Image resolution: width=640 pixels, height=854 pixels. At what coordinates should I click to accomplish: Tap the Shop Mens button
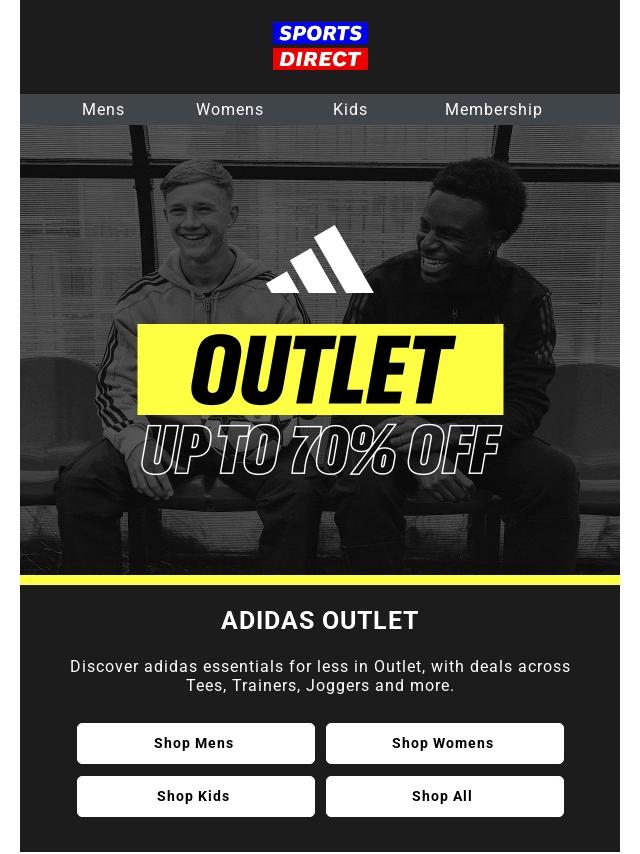click(195, 743)
